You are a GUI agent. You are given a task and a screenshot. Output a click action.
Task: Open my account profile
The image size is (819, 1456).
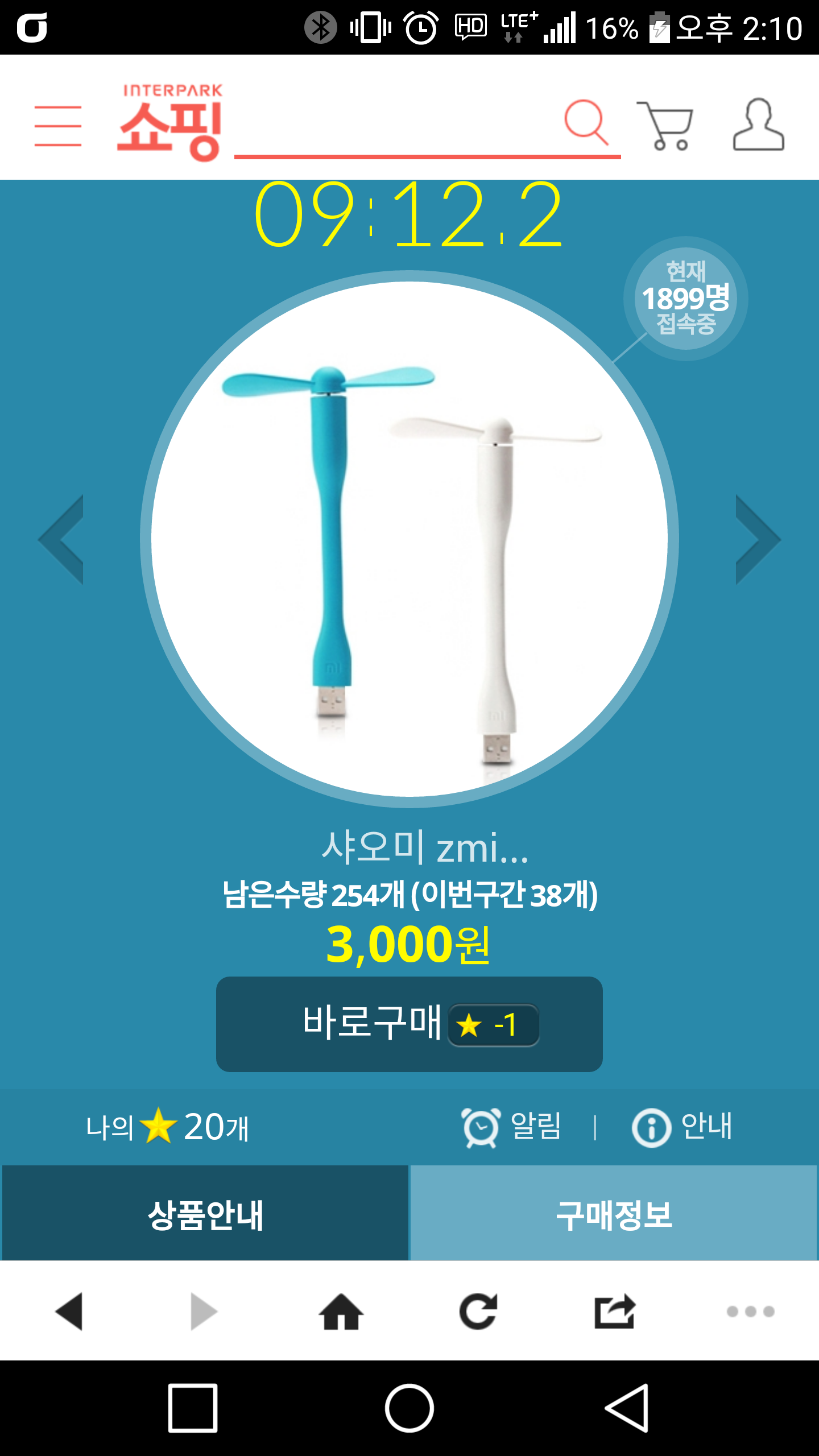coord(758,125)
